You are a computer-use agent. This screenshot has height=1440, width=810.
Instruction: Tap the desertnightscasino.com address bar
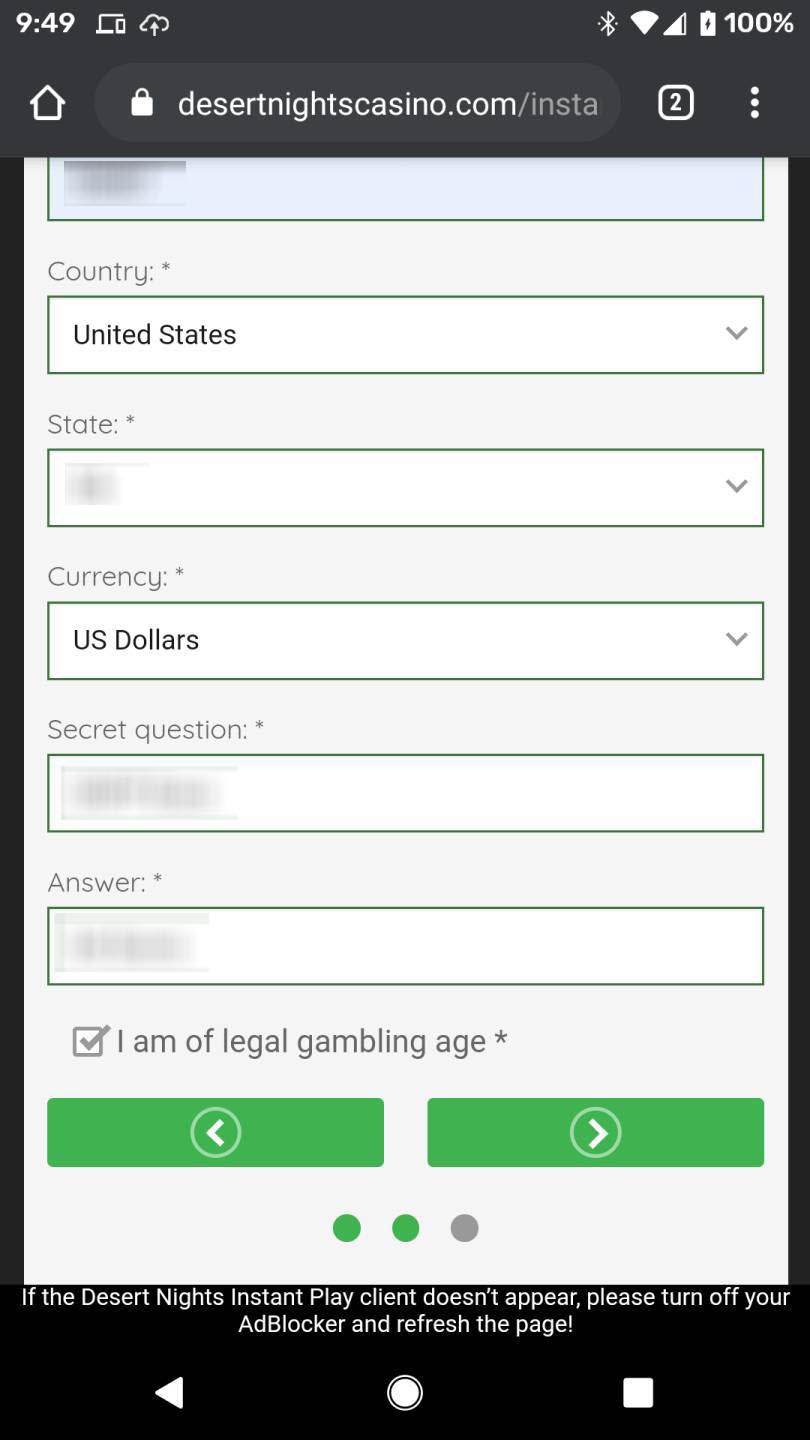click(357, 103)
